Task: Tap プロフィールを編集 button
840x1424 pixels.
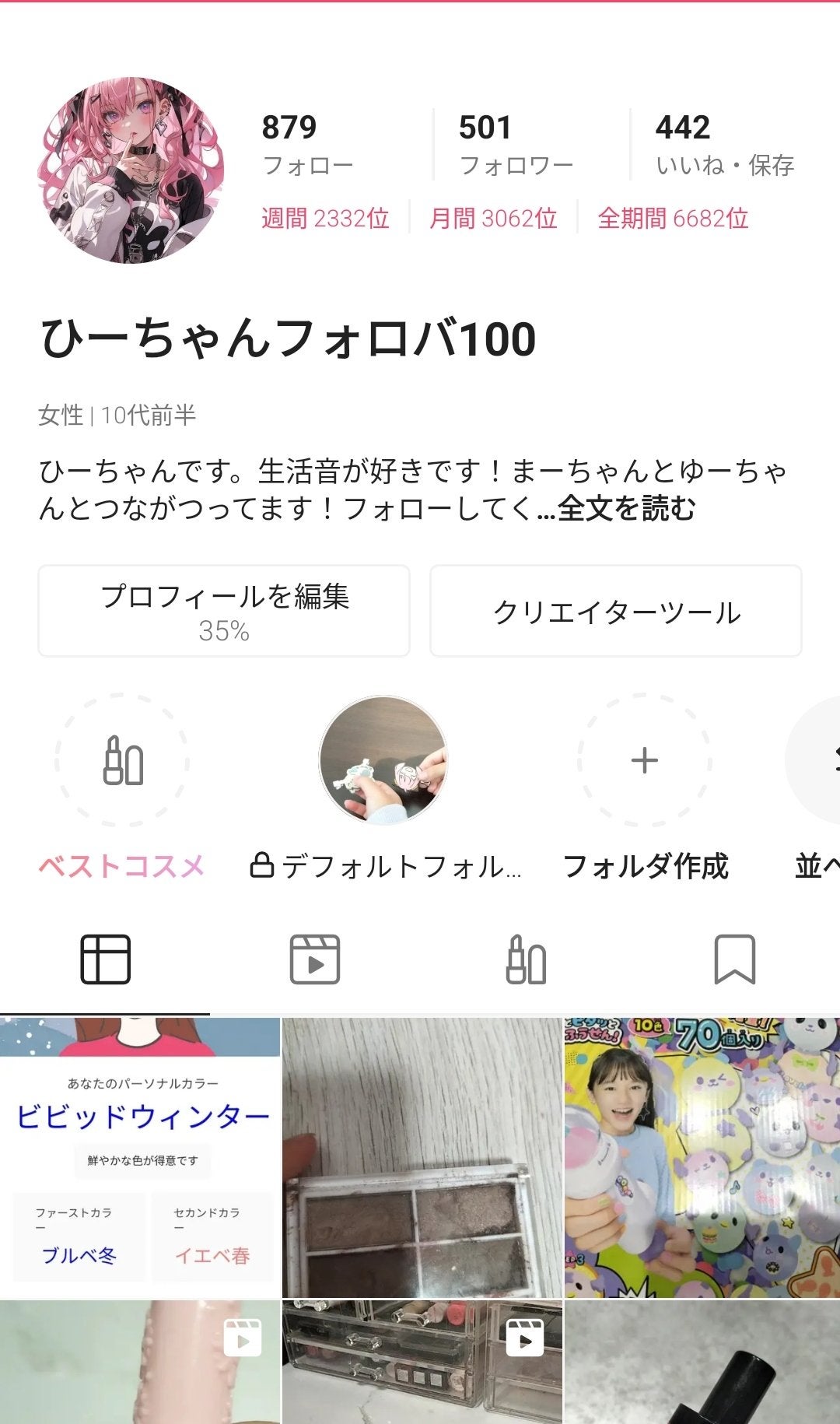Action: coord(224,611)
